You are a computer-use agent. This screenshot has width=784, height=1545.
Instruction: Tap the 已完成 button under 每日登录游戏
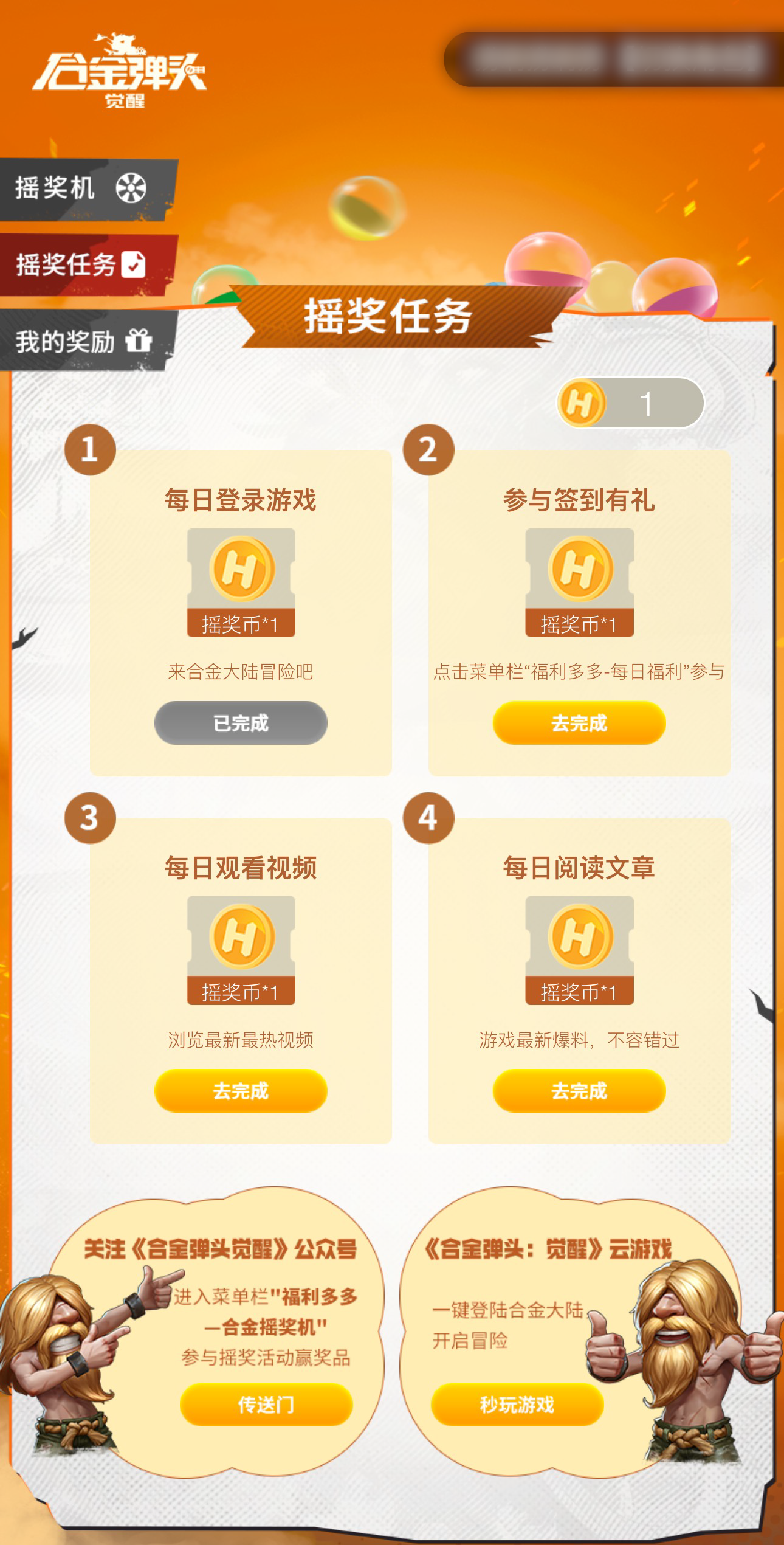click(241, 723)
